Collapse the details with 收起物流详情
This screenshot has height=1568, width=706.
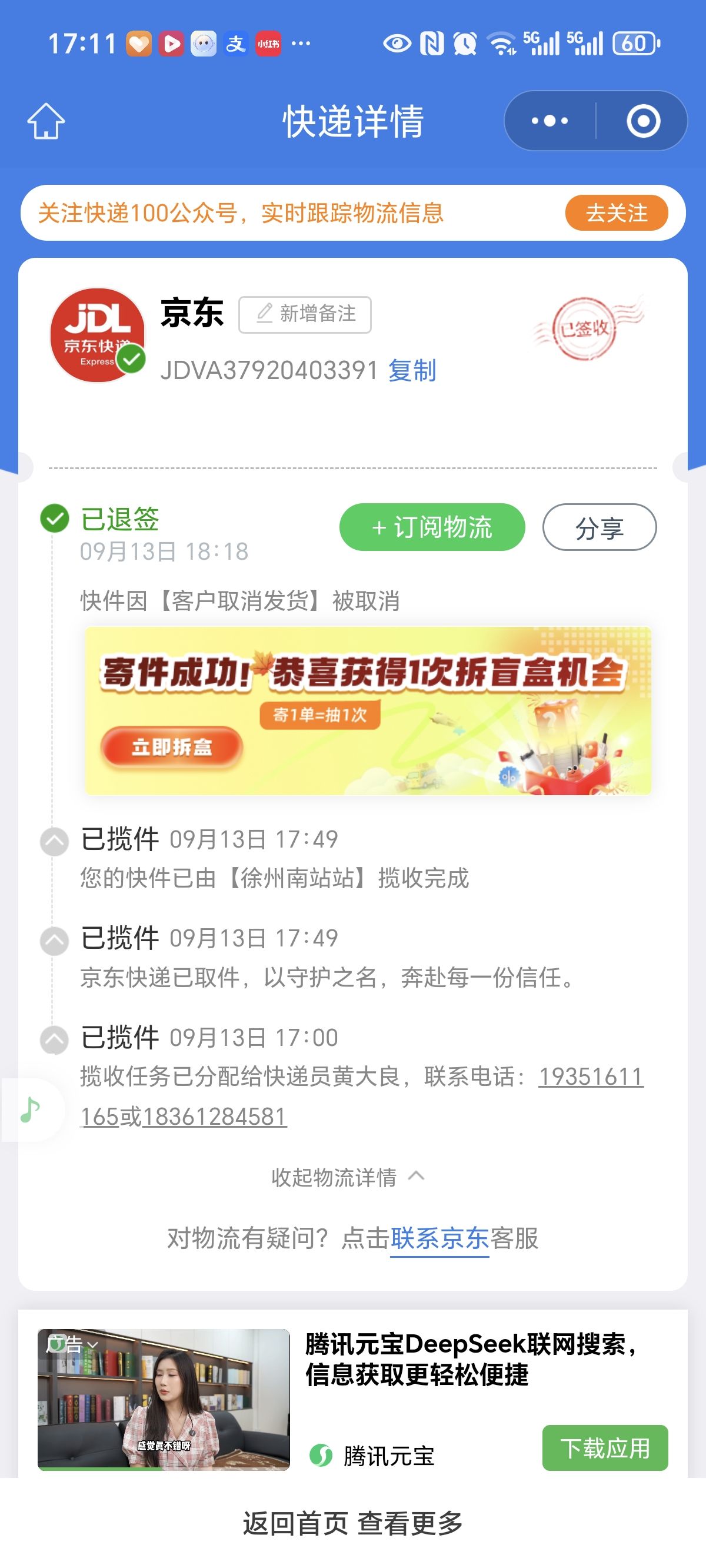pyautogui.click(x=348, y=1177)
